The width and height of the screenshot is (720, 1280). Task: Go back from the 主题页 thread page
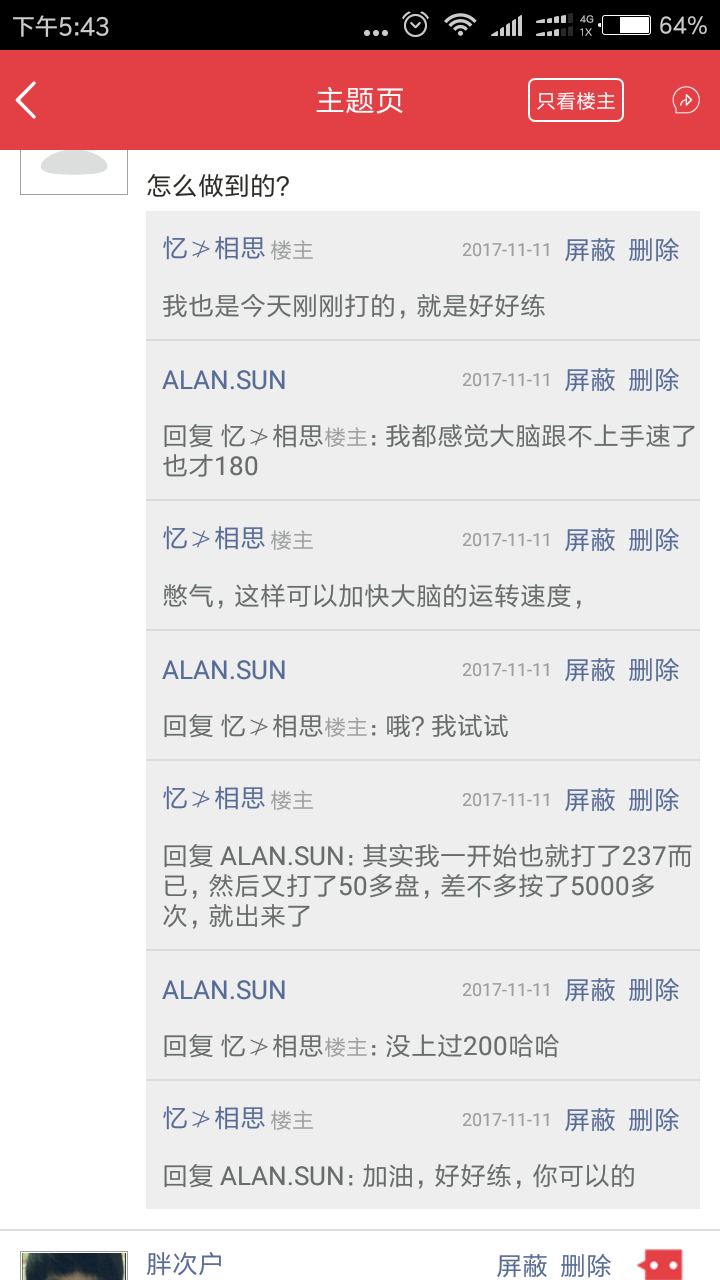click(x=27, y=100)
